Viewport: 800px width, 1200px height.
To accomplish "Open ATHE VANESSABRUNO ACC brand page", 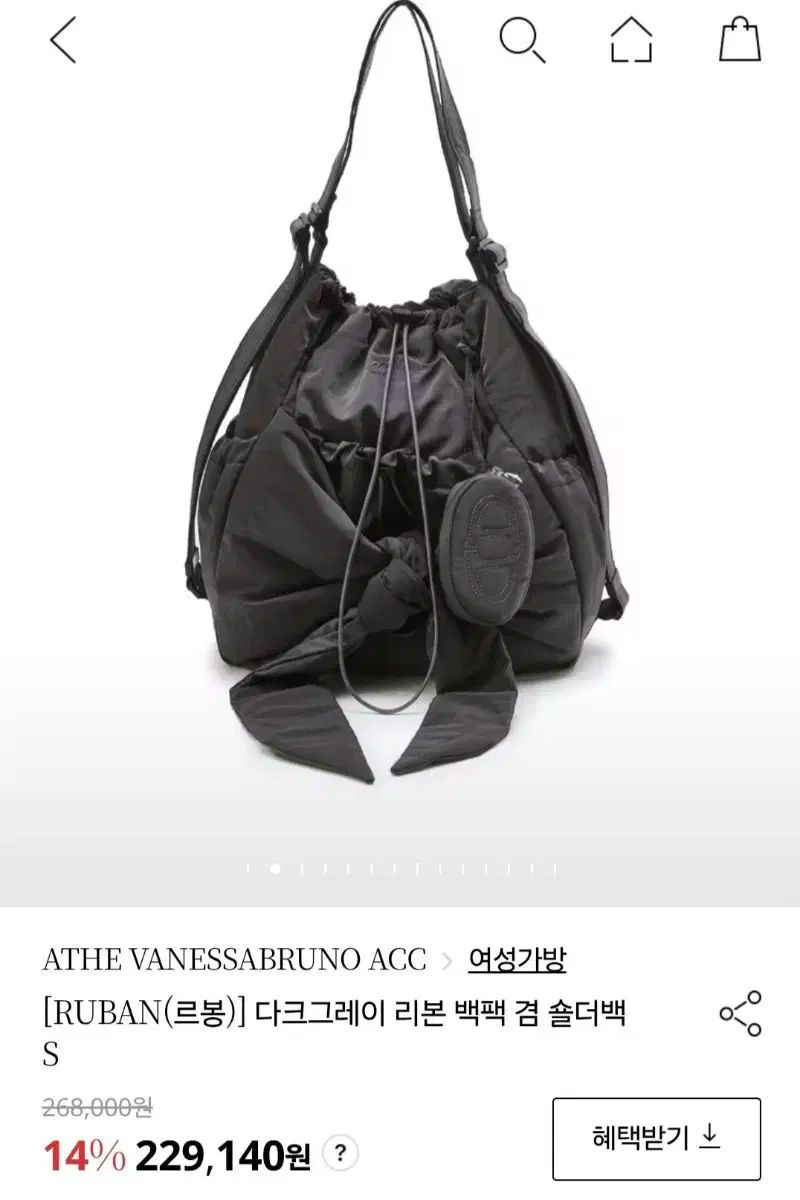I will [234, 960].
